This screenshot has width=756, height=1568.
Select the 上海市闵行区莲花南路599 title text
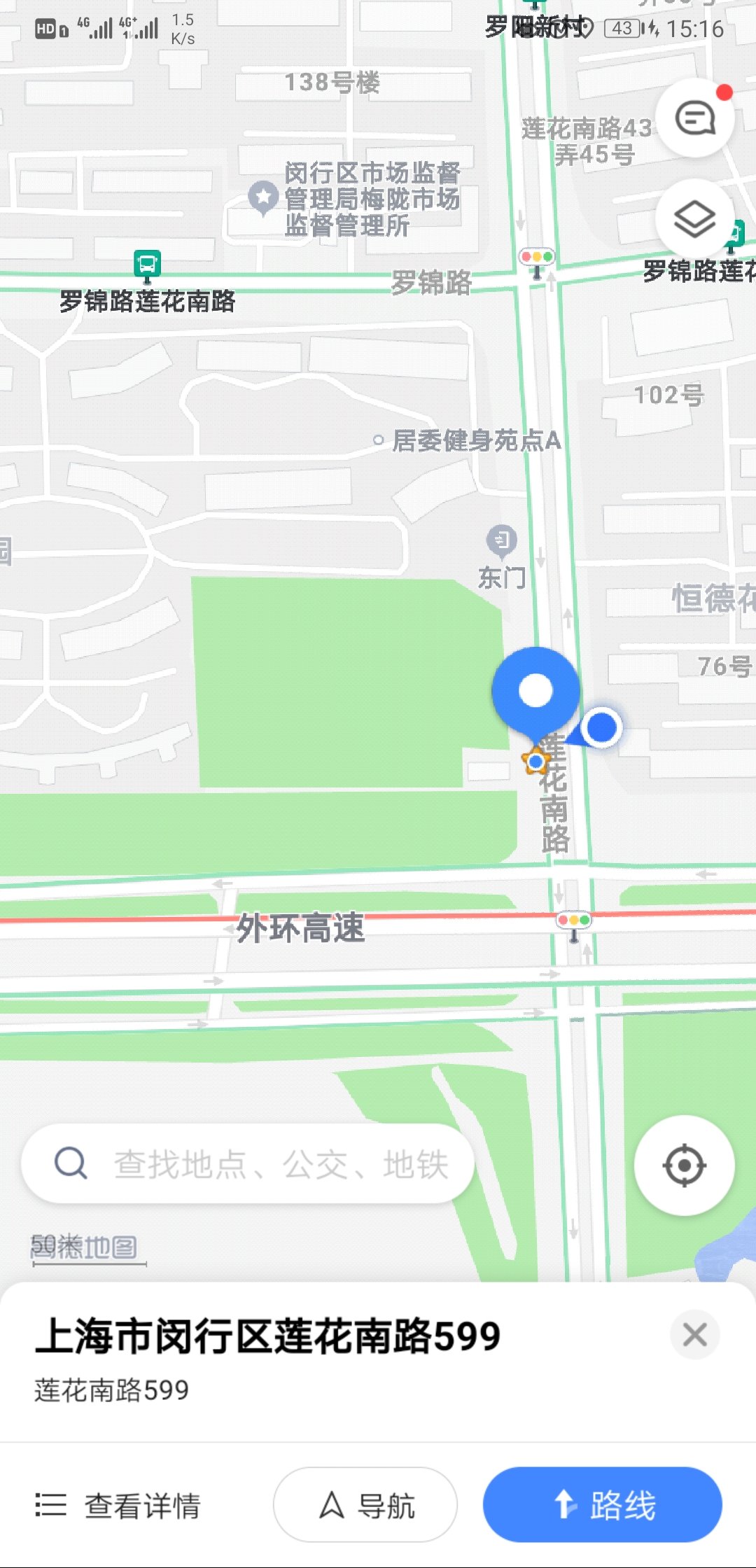[x=268, y=1333]
